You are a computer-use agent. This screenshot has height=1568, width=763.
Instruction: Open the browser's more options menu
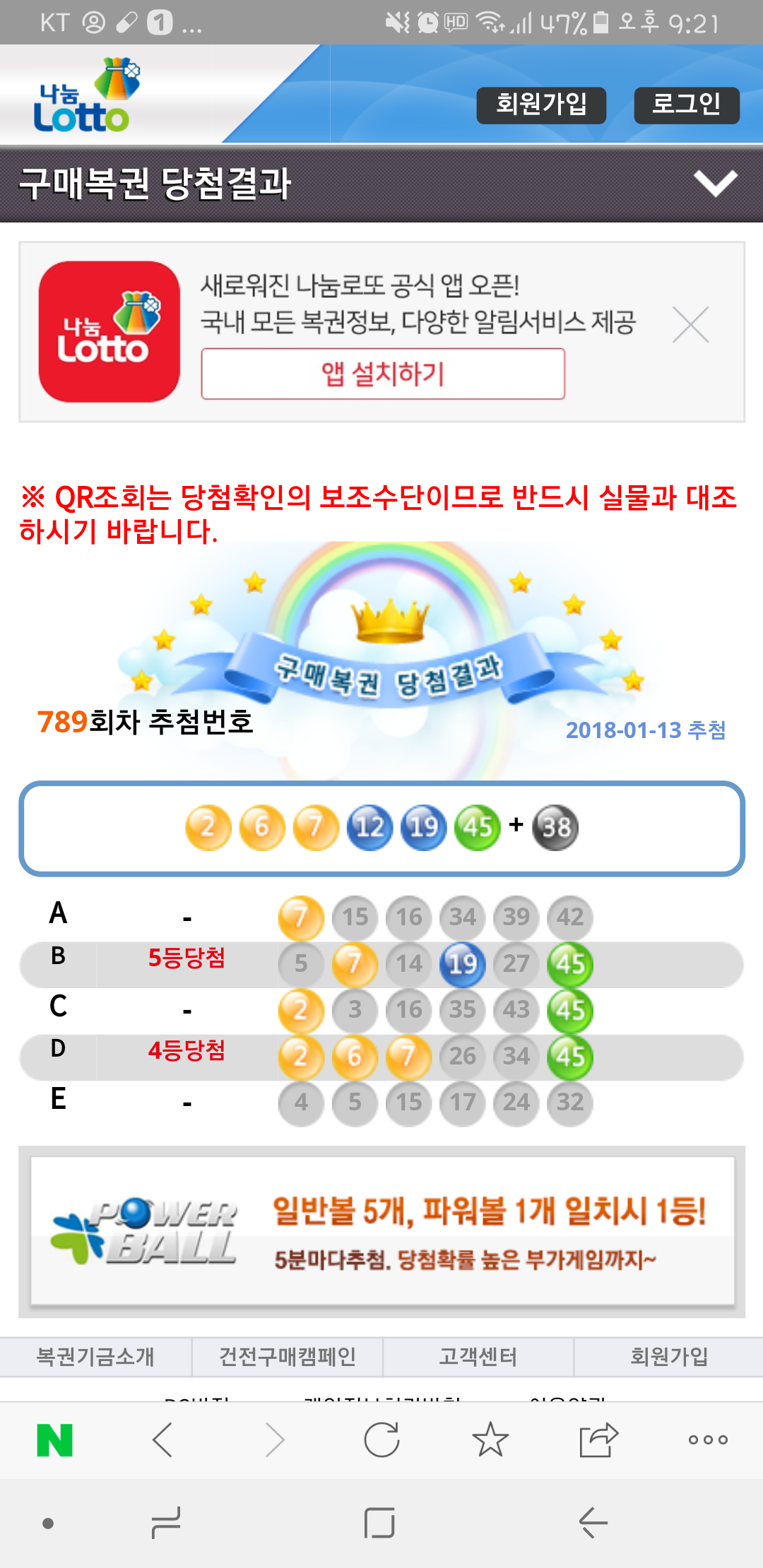[707, 1440]
